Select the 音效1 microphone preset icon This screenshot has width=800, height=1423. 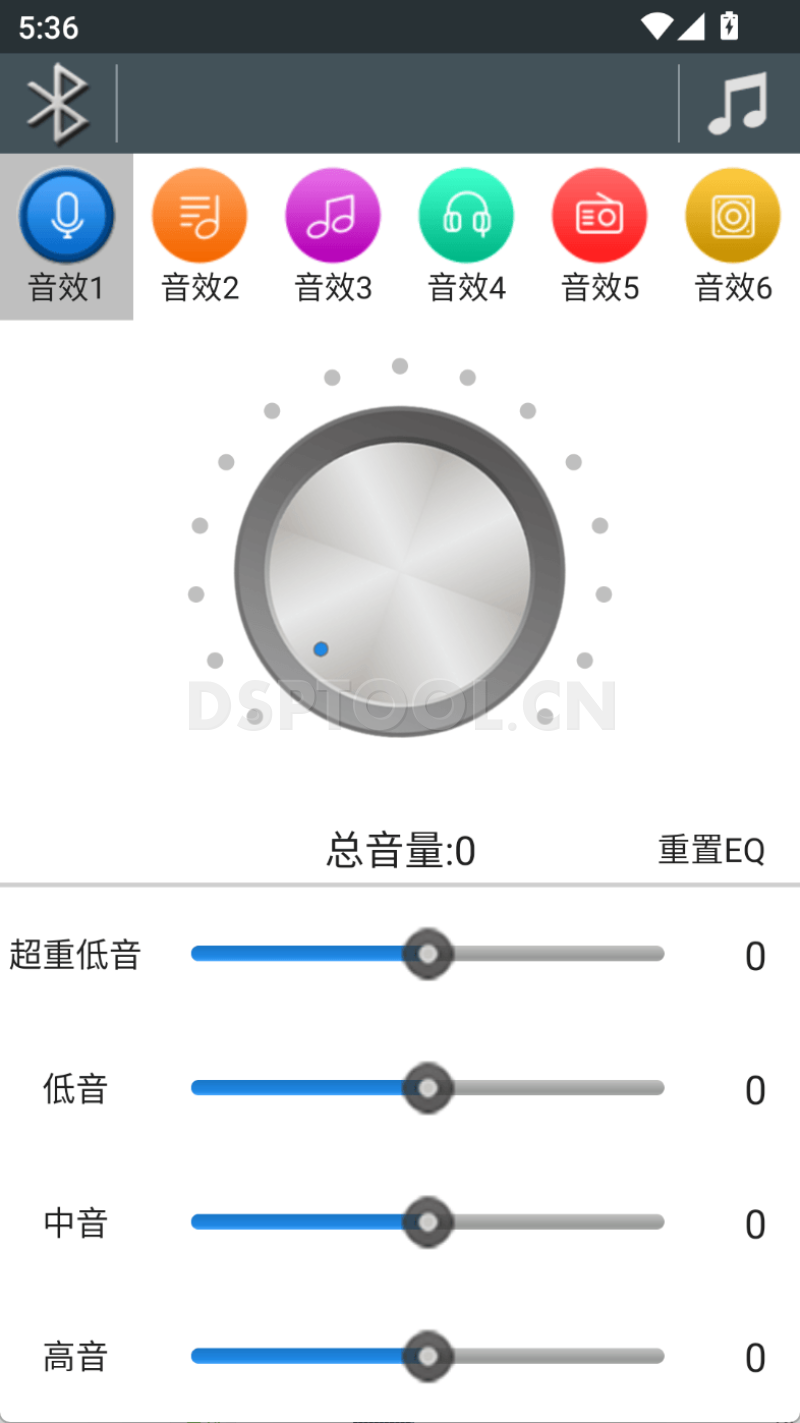pyautogui.click(x=65, y=216)
